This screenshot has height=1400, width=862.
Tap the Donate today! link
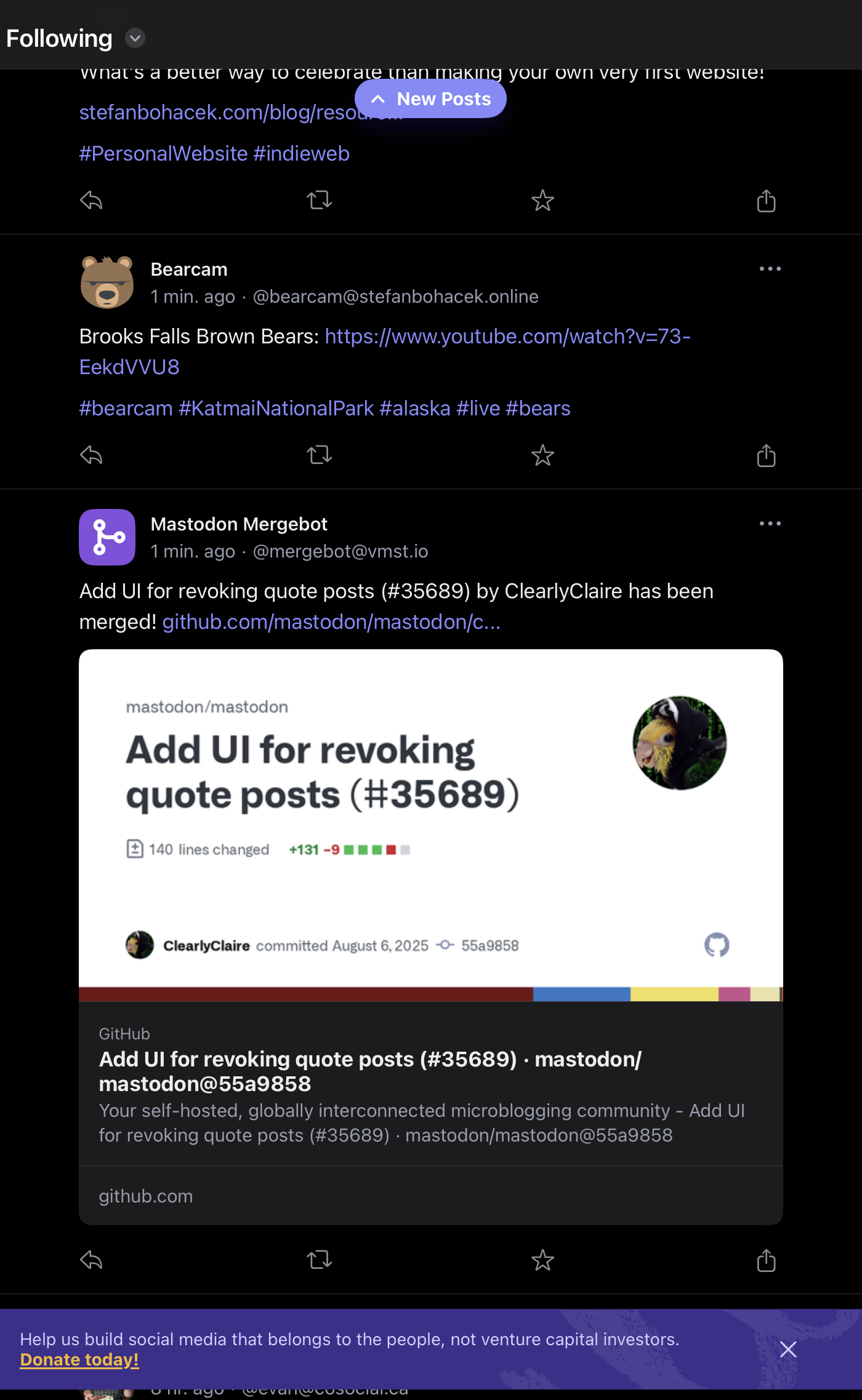[79, 1359]
